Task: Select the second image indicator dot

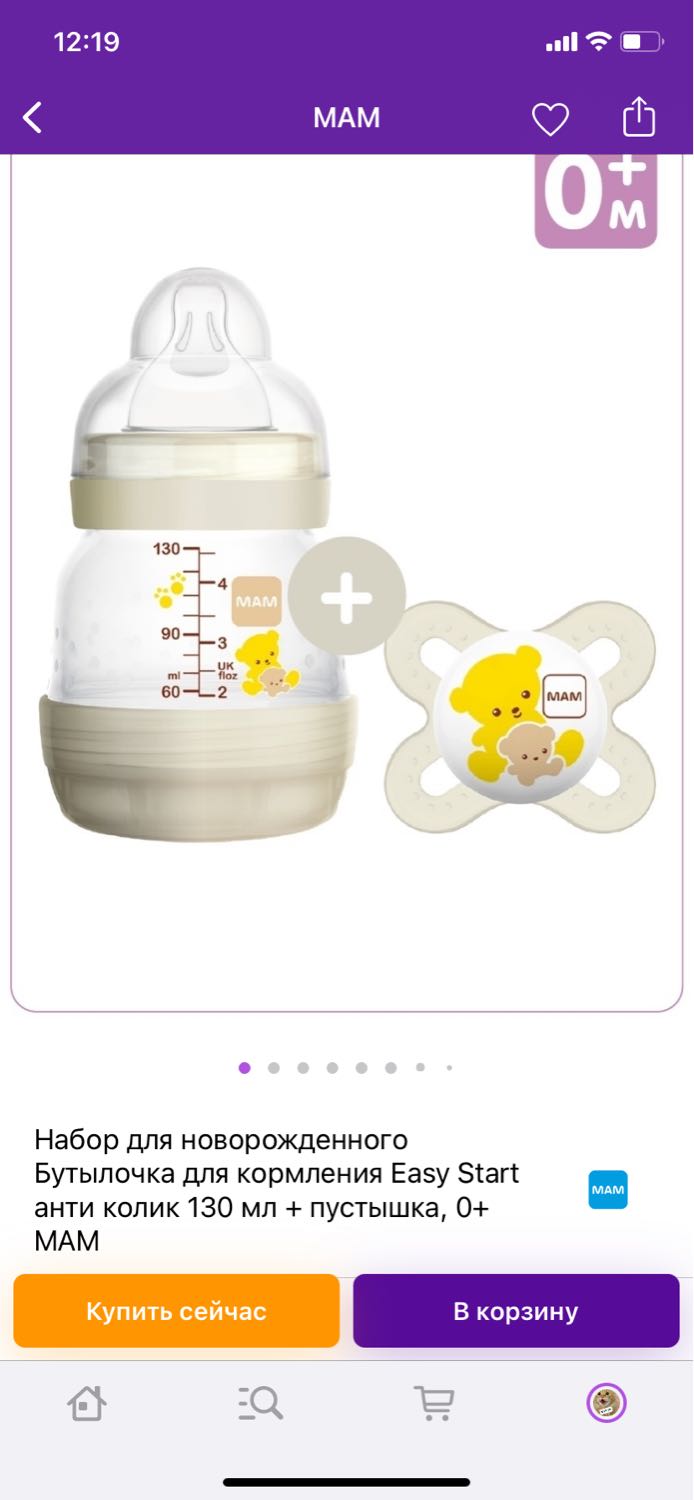Action: 274,1068
